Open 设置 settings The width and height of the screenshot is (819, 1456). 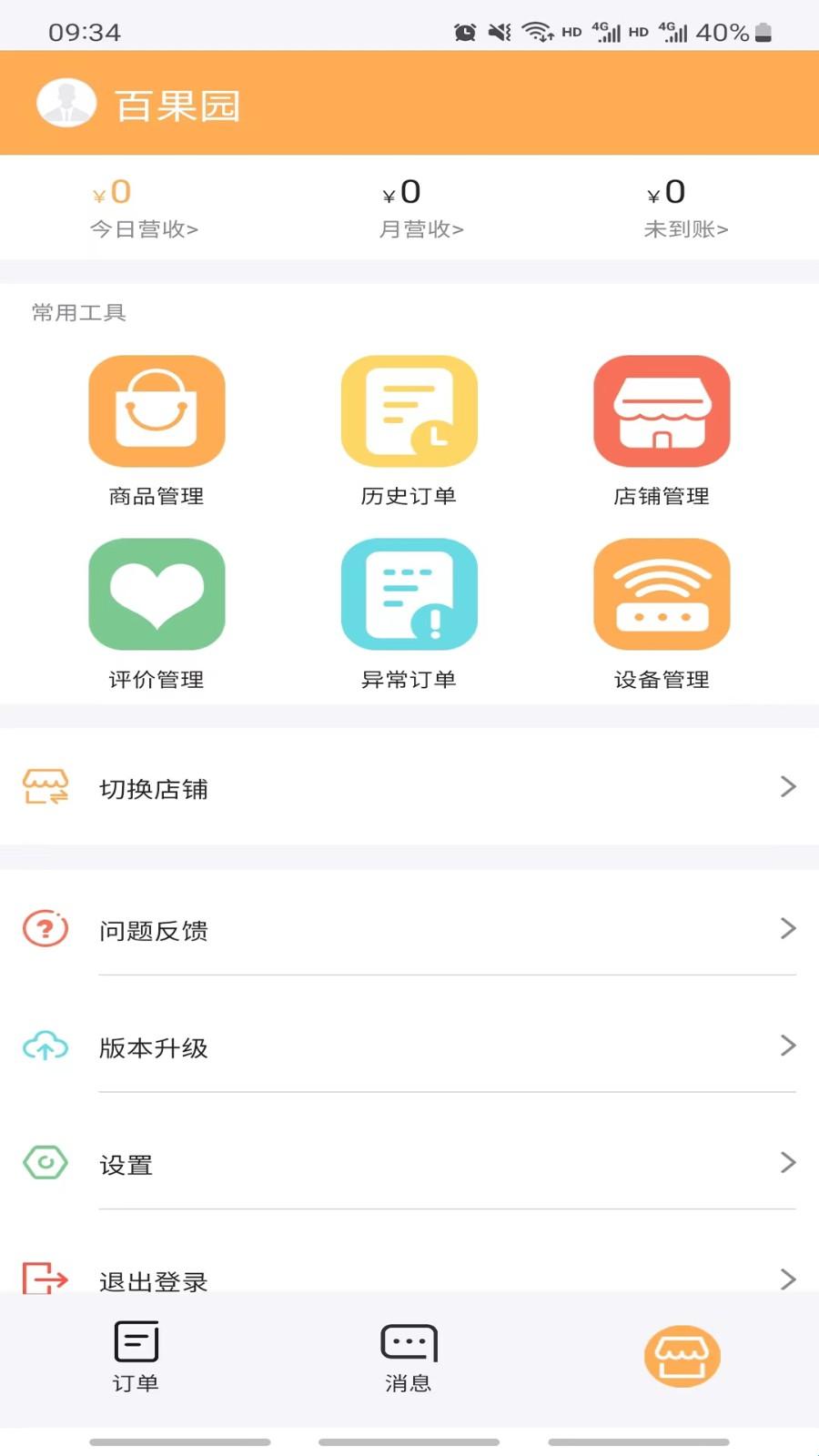pos(409,1164)
